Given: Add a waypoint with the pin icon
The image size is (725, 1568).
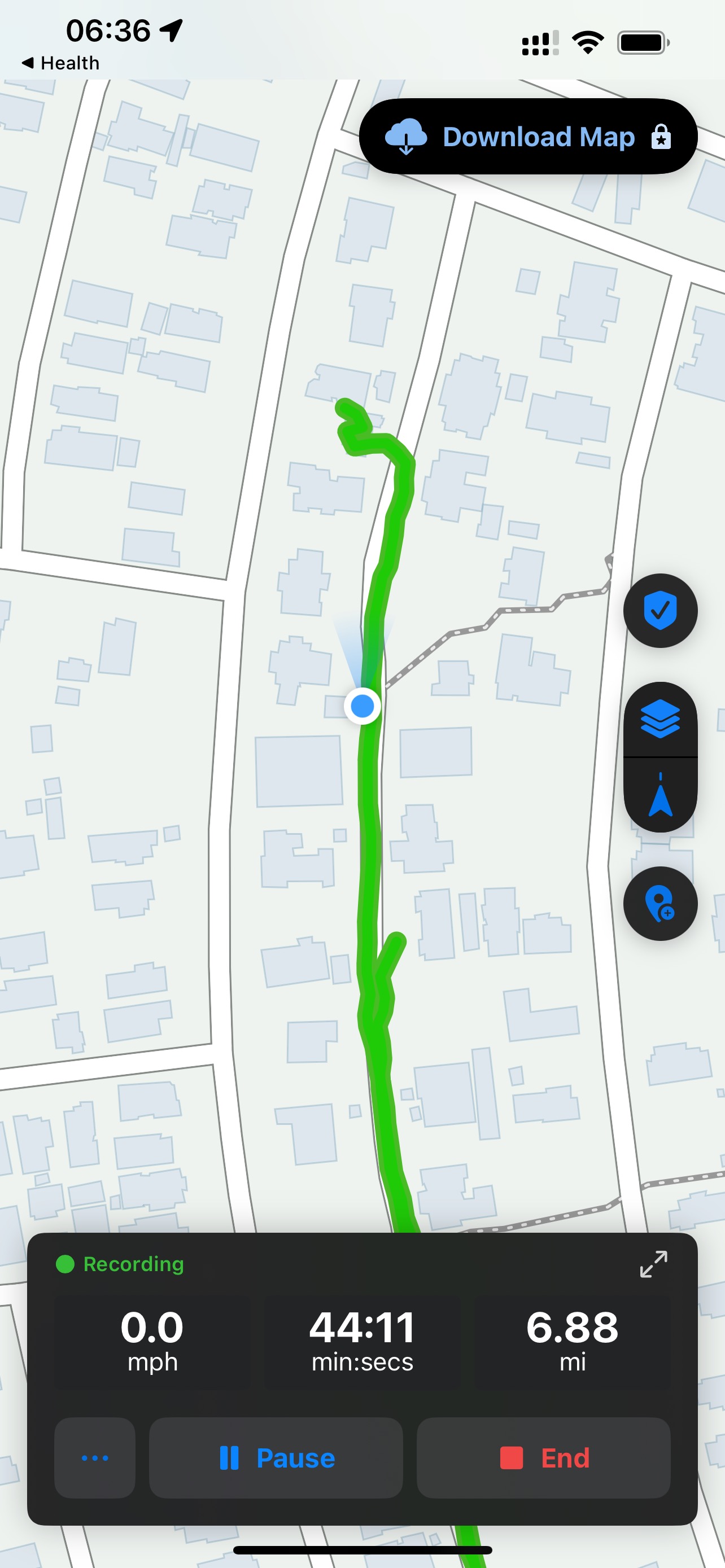Looking at the screenshot, I should tap(660, 903).
